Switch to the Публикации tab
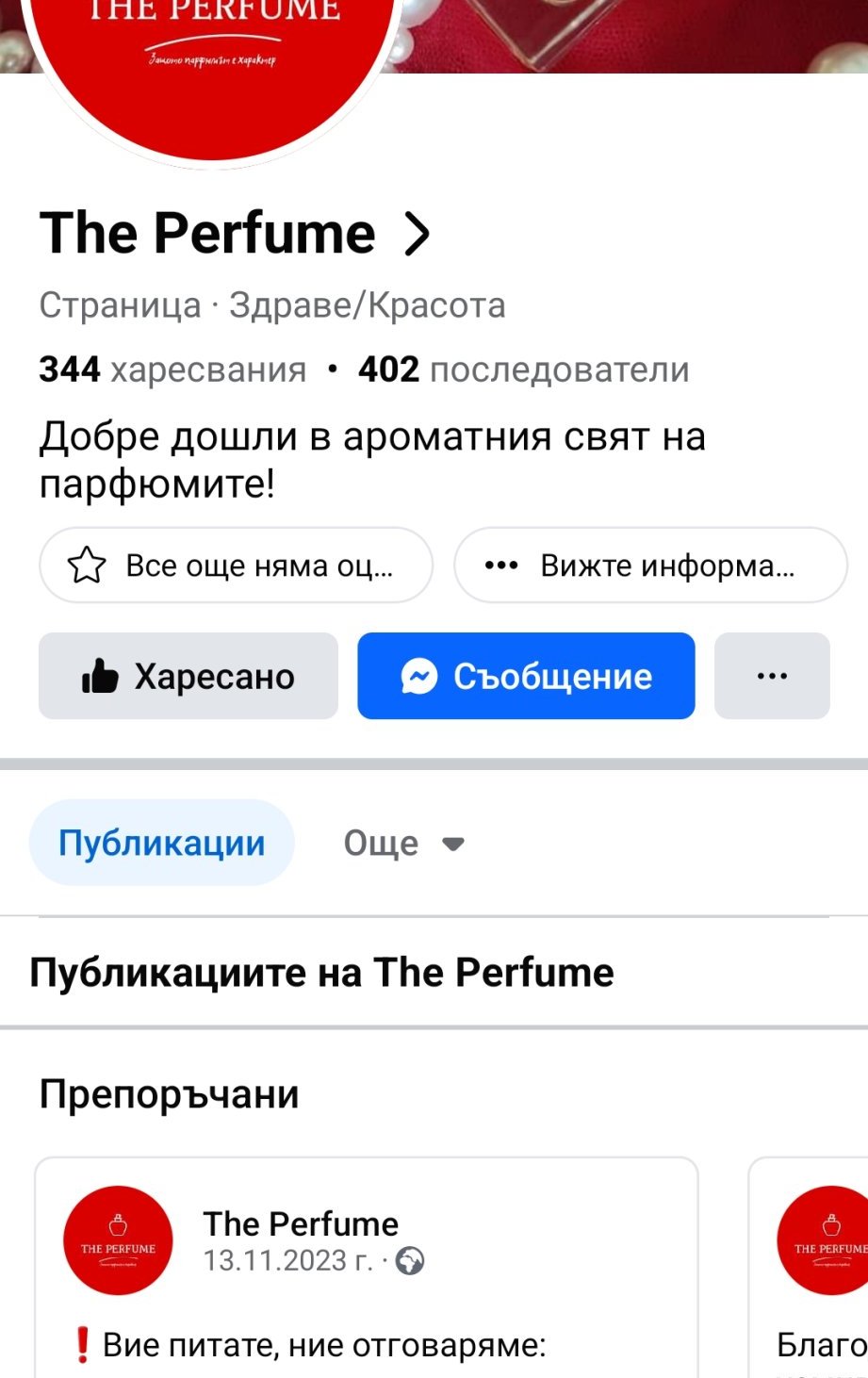Image resolution: width=868 pixels, height=1378 pixels. point(162,843)
